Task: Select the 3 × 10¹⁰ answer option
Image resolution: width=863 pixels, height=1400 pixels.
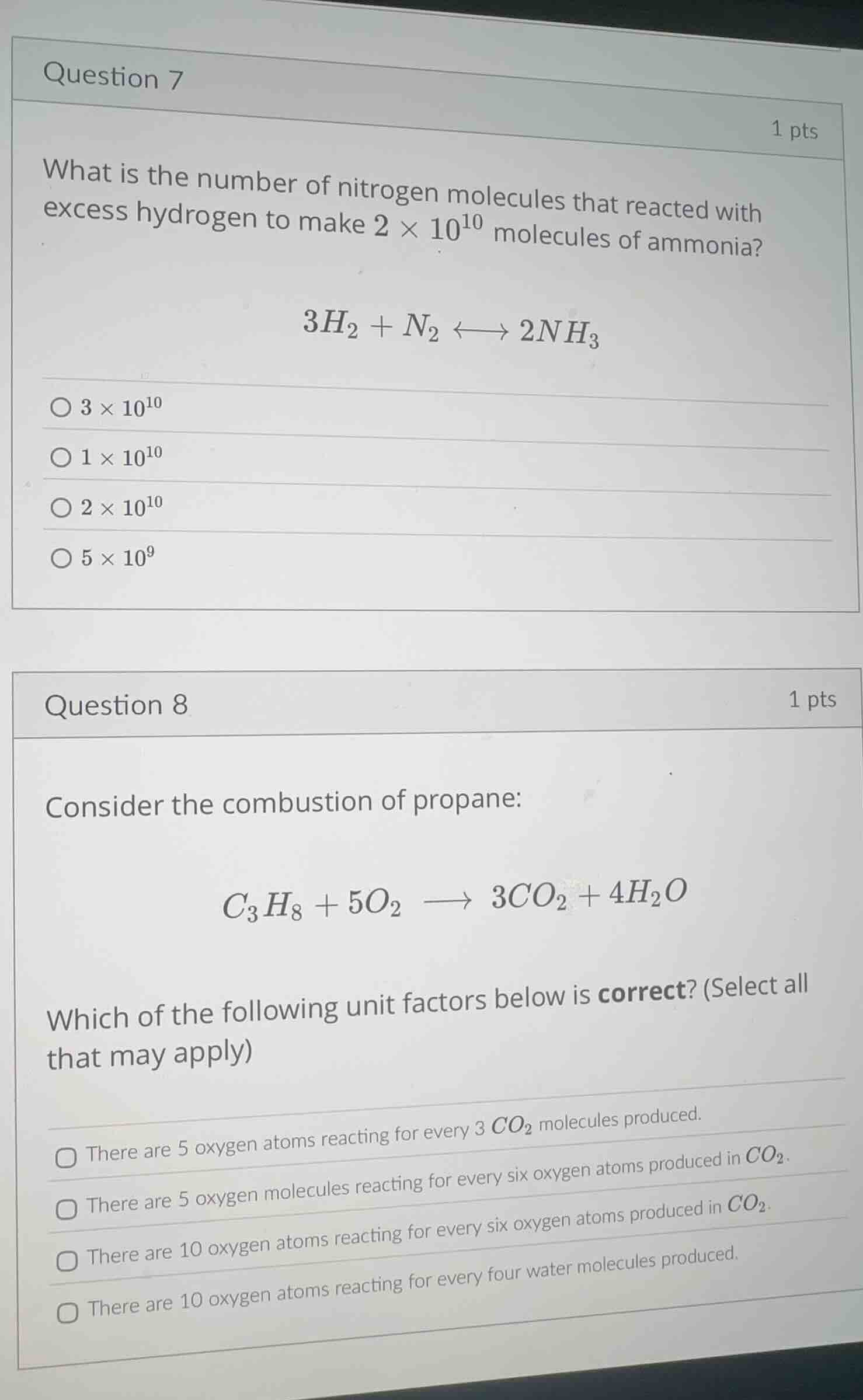Action: tap(61, 407)
